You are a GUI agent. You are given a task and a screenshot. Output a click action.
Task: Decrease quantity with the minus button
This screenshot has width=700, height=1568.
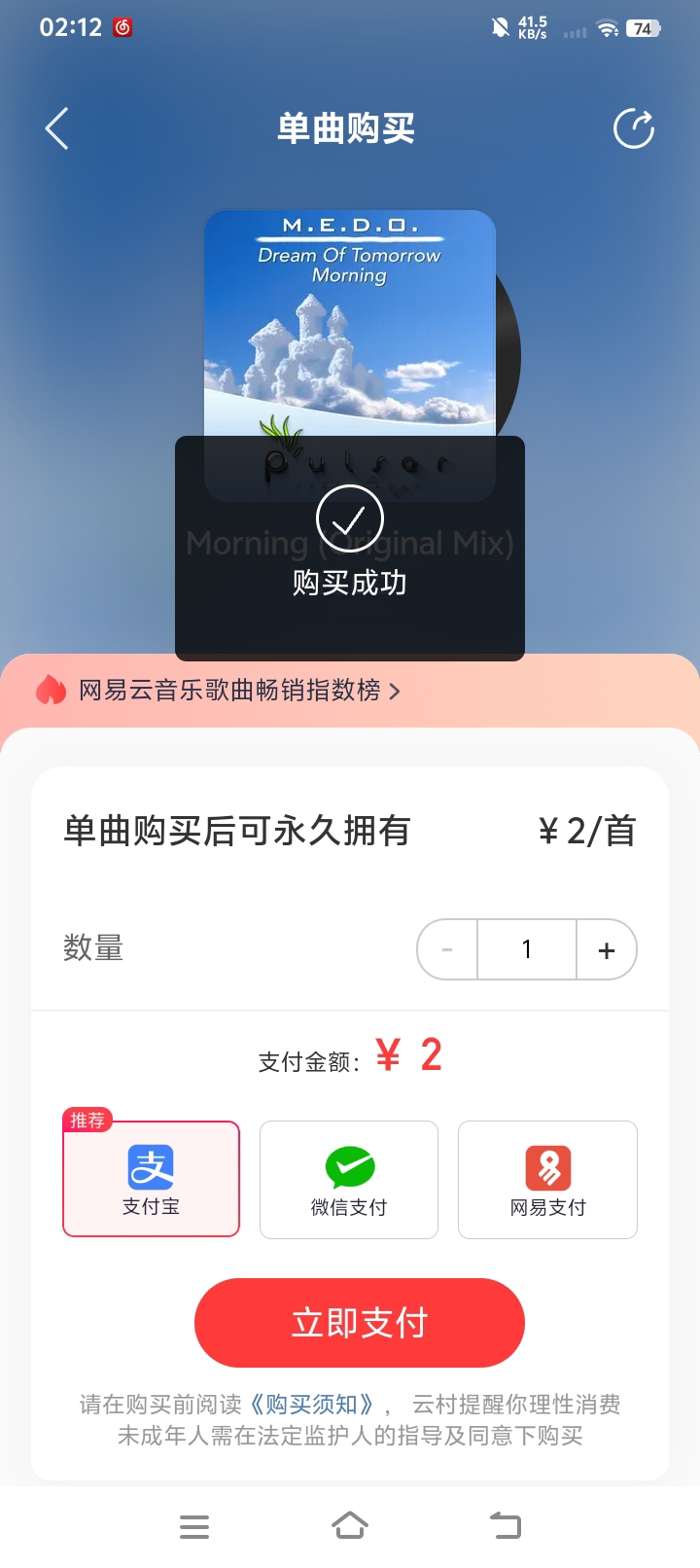(447, 949)
